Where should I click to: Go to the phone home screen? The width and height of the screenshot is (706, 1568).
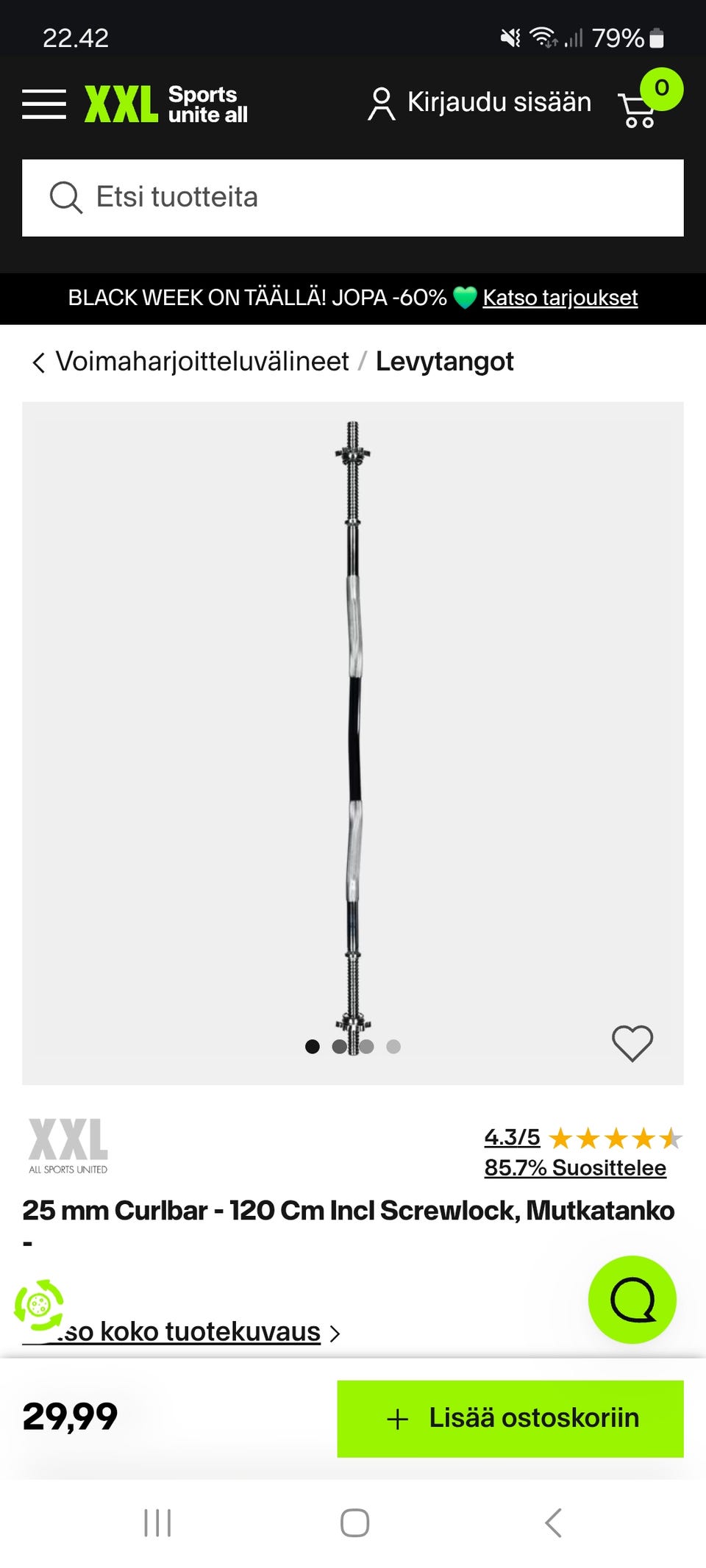[x=354, y=1522]
